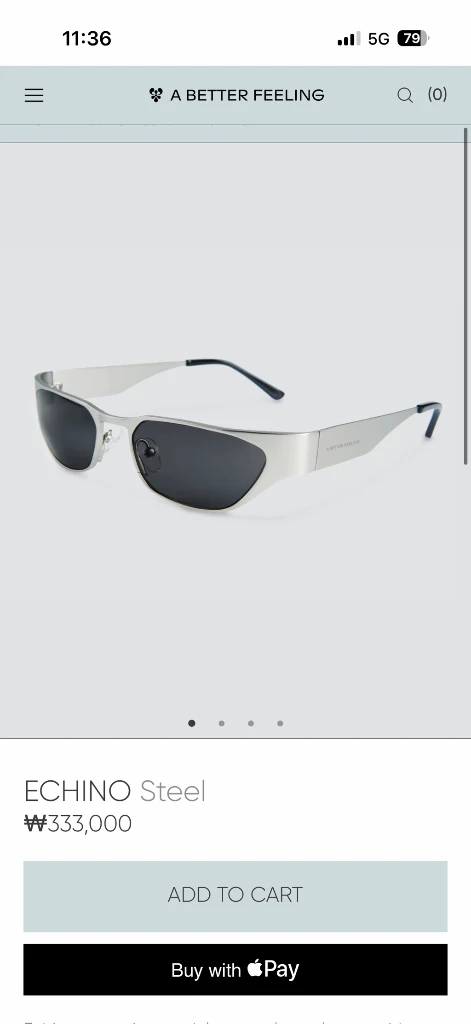
Task: Open the shopping cart (0)
Action: pyautogui.click(x=437, y=95)
